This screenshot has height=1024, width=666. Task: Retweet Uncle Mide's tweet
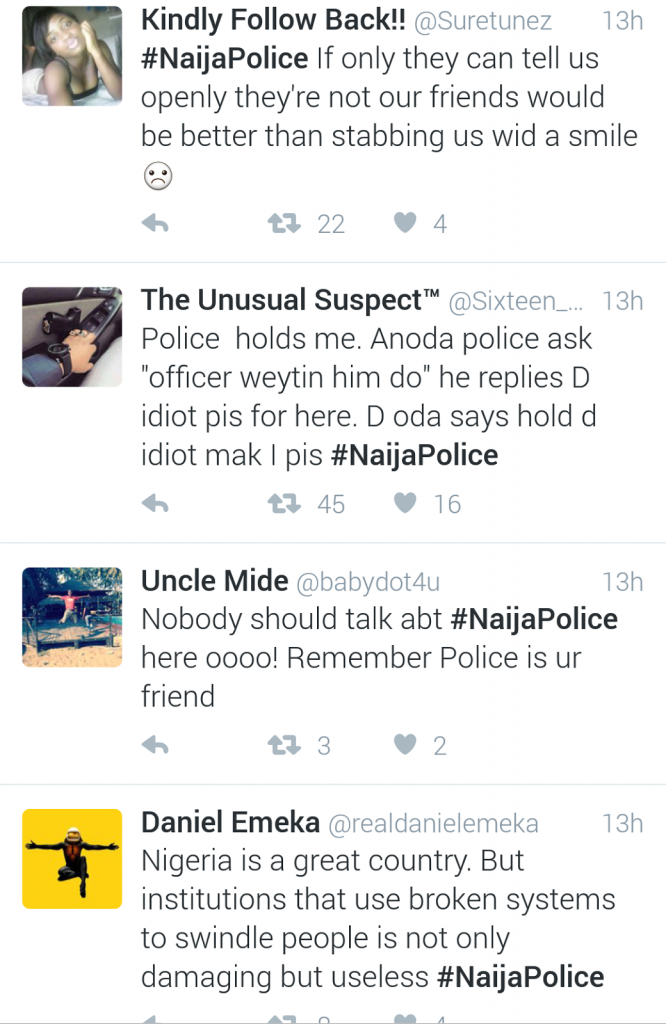click(x=285, y=745)
